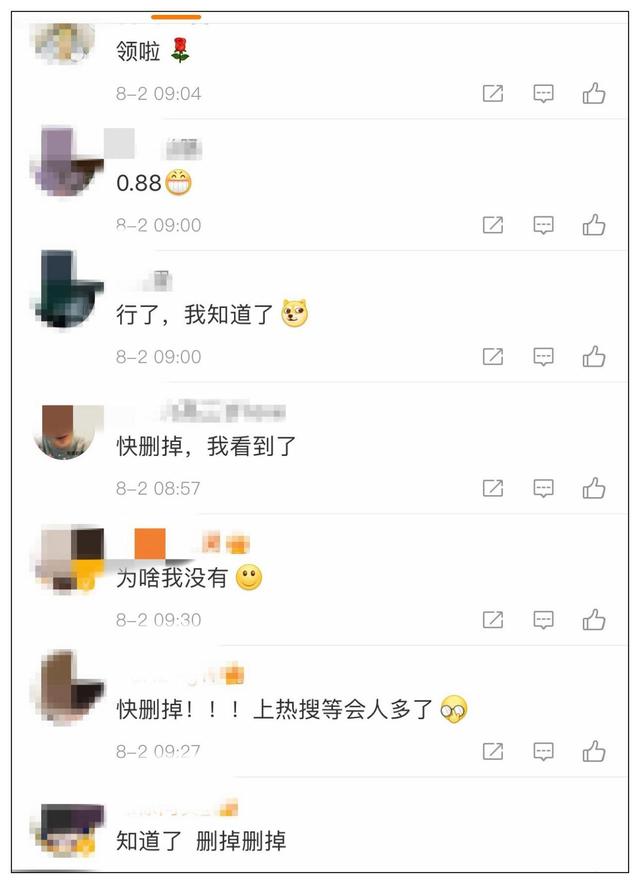View the profile of the "知道了 删掉删掉" commenter

click(67, 829)
